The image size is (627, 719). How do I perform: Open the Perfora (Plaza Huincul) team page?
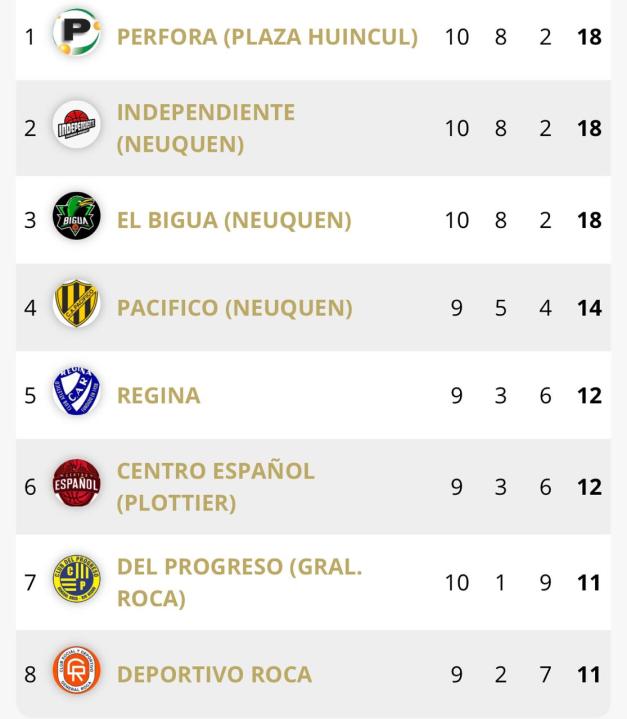[267, 37]
